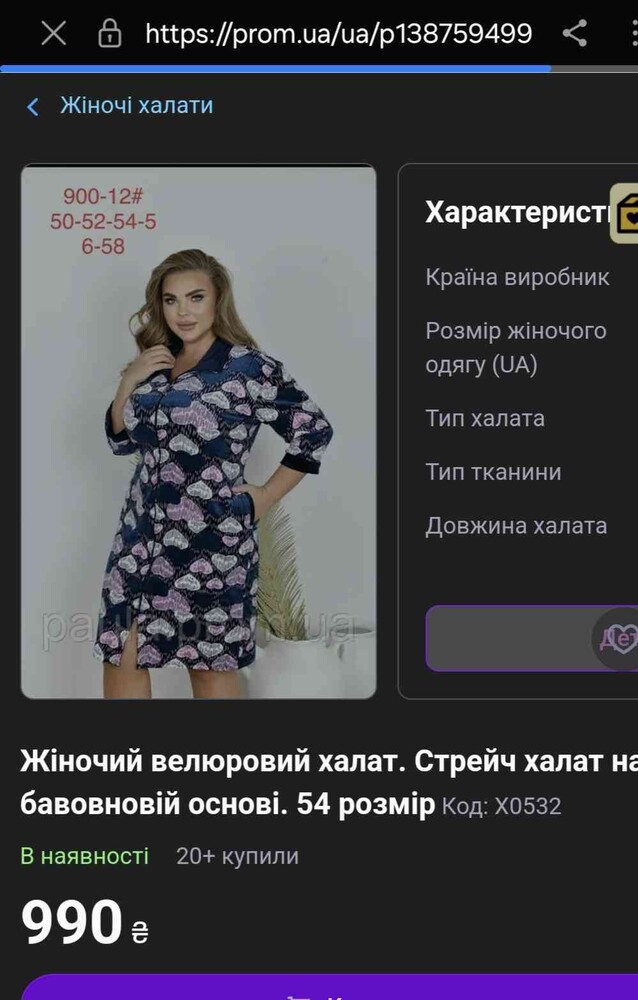Tap the purple buy button at bottom

click(330, 988)
